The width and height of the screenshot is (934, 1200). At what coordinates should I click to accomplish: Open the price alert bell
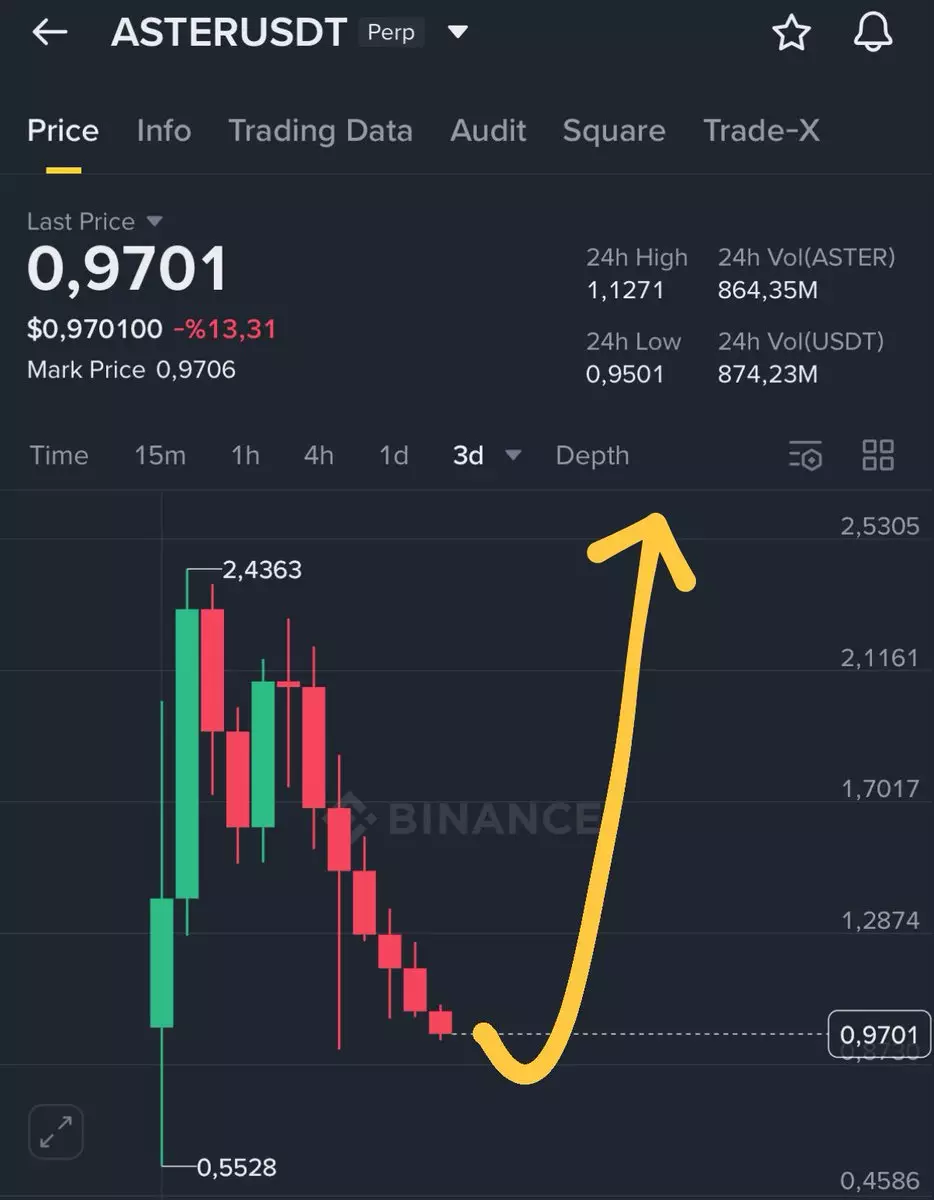[x=872, y=33]
